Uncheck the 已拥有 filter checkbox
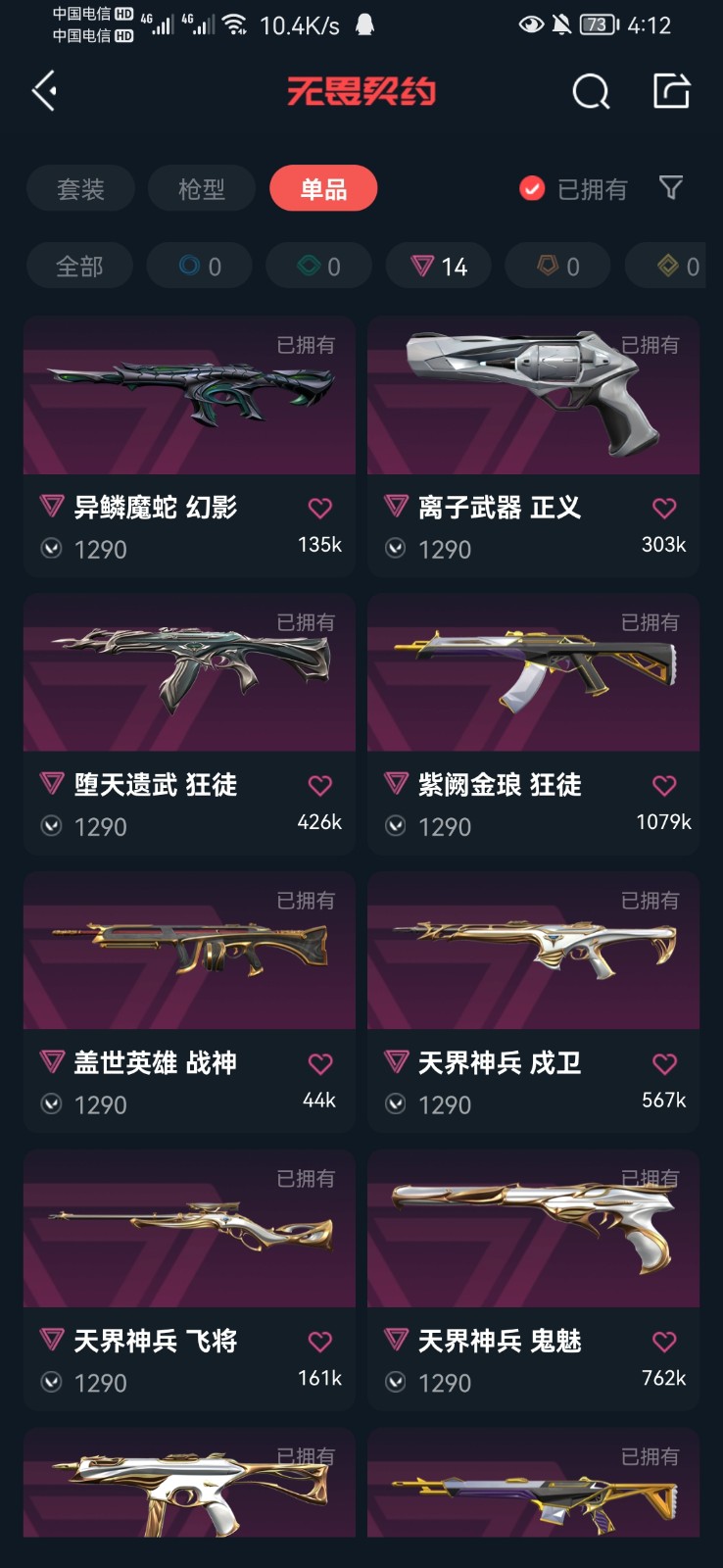The height and width of the screenshot is (1568, 723). tap(532, 188)
